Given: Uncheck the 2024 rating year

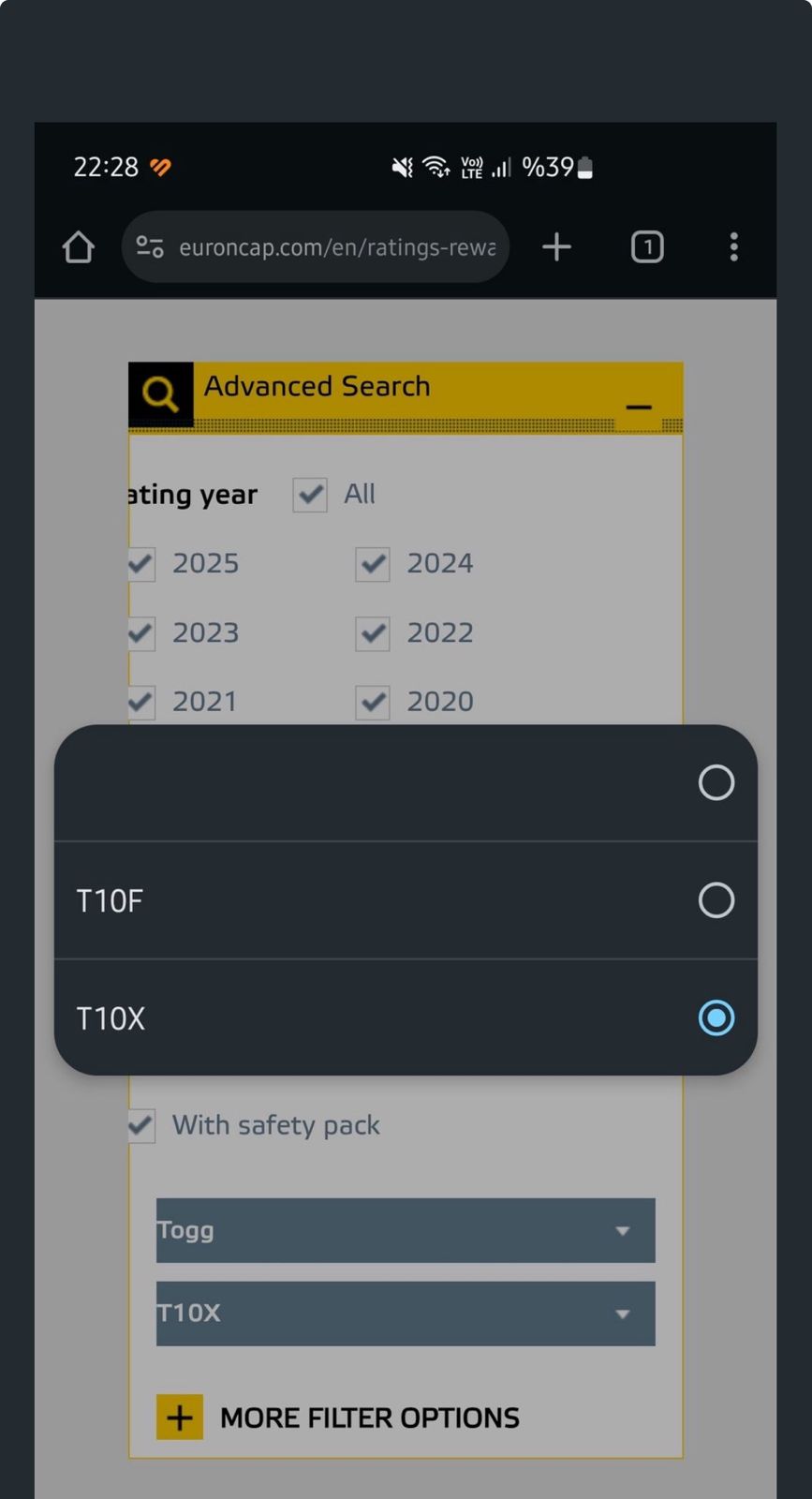Looking at the screenshot, I should [x=373, y=564].
